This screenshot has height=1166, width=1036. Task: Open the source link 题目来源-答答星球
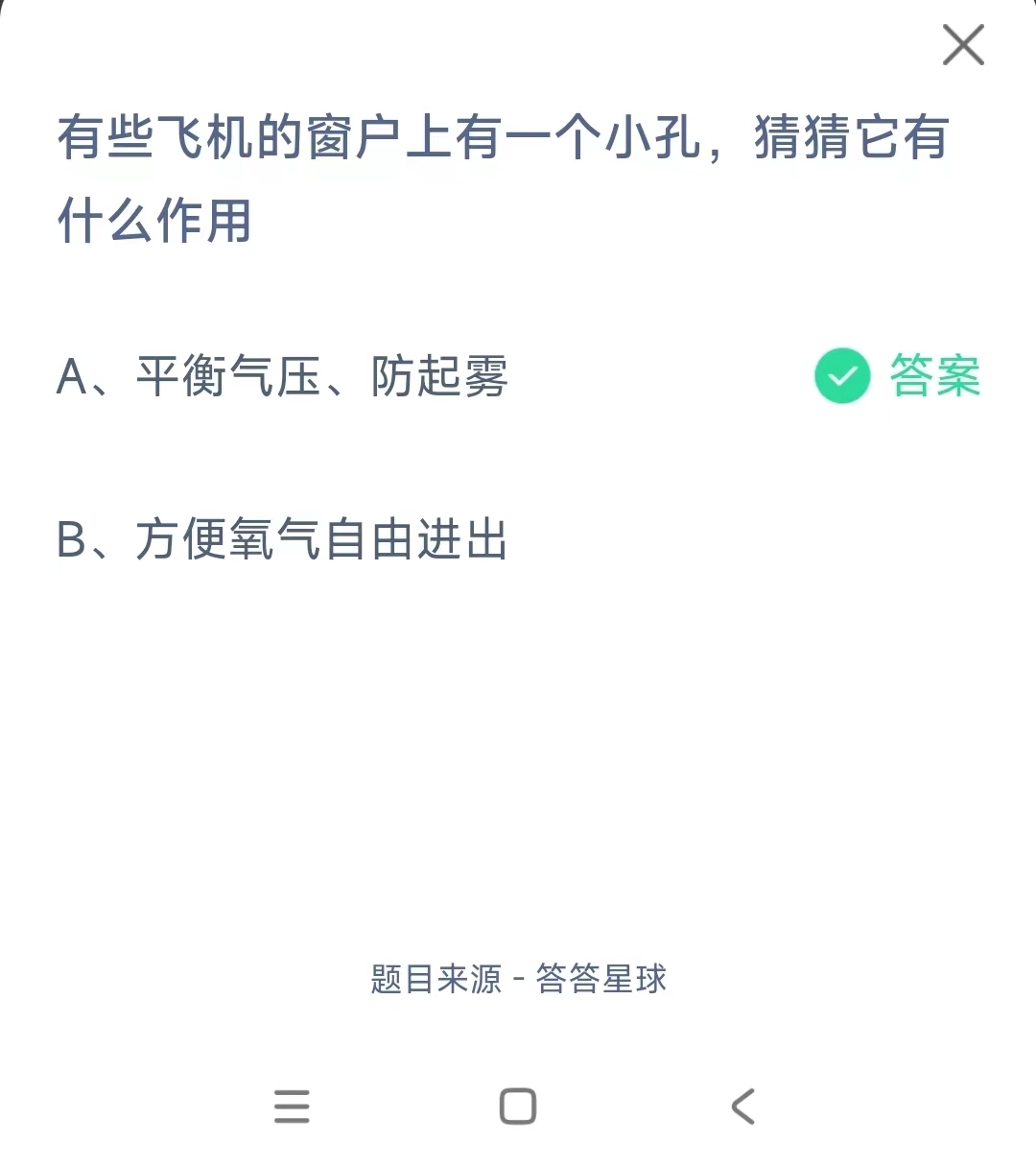click(x=518, y=980)
